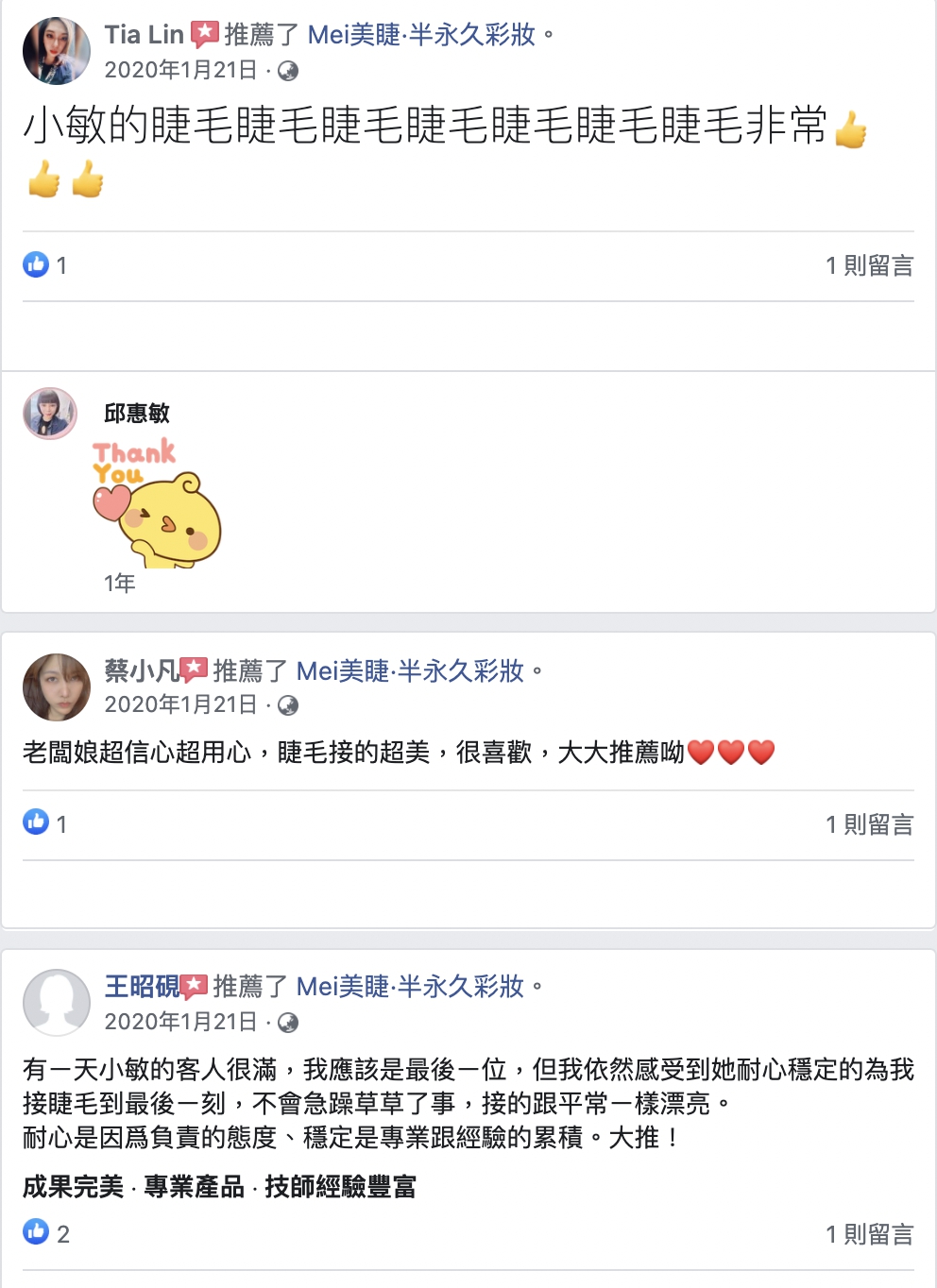937x1288 pixels.
Task: Tap 邱惠敏's comment avatar
Action: [50, 414]
